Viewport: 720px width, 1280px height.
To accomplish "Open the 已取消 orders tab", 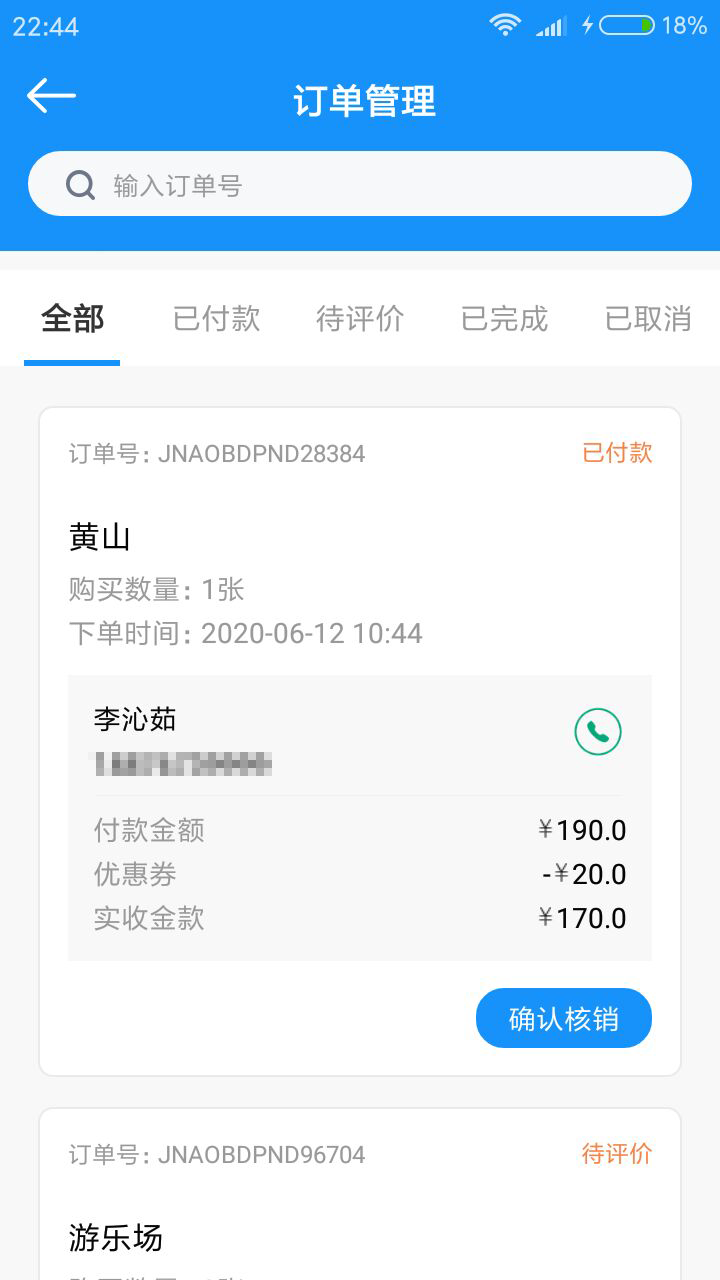I will tap(646, 318).
